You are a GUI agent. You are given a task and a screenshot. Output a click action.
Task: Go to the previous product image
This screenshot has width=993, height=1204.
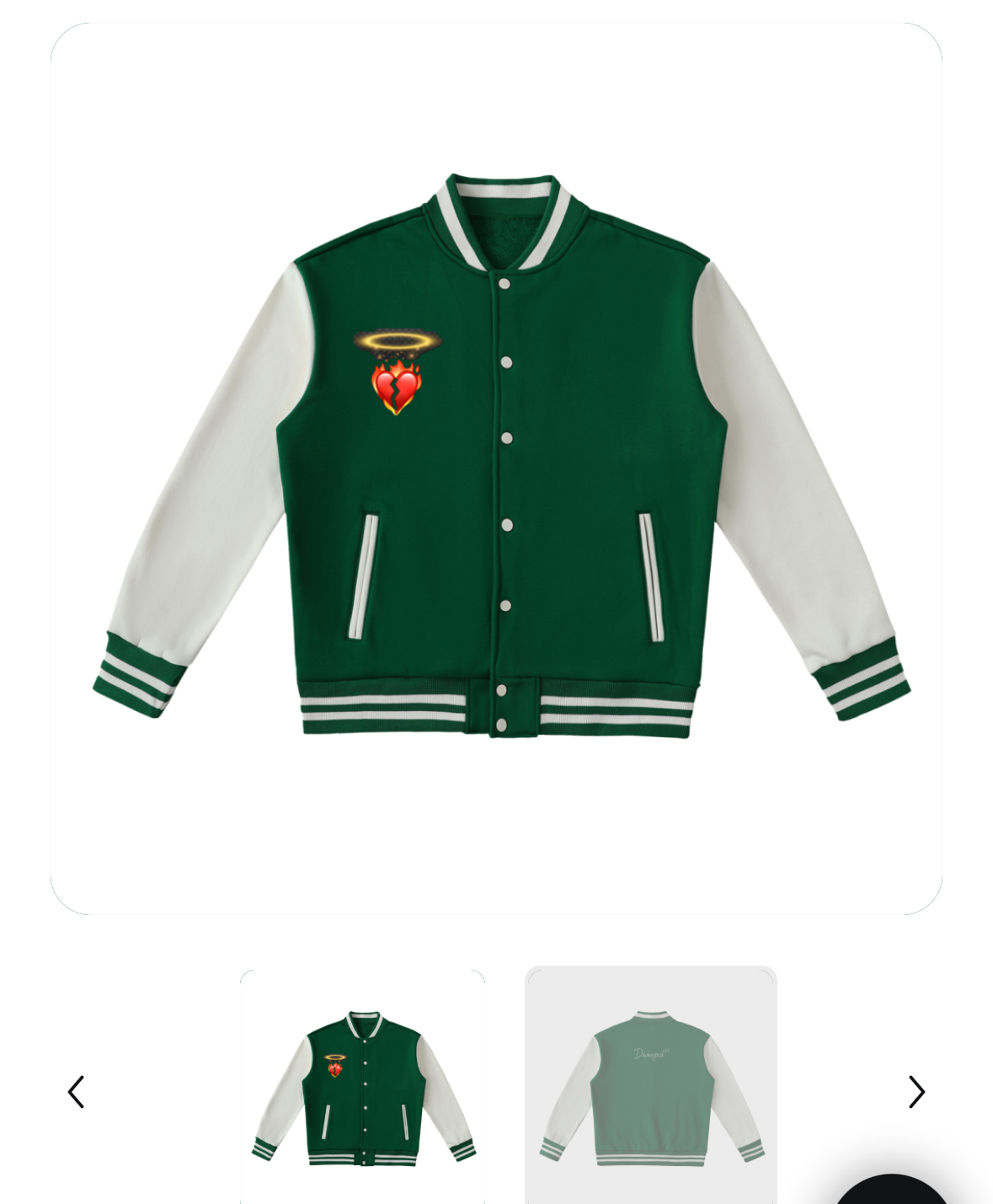[x=76, y=1092]
